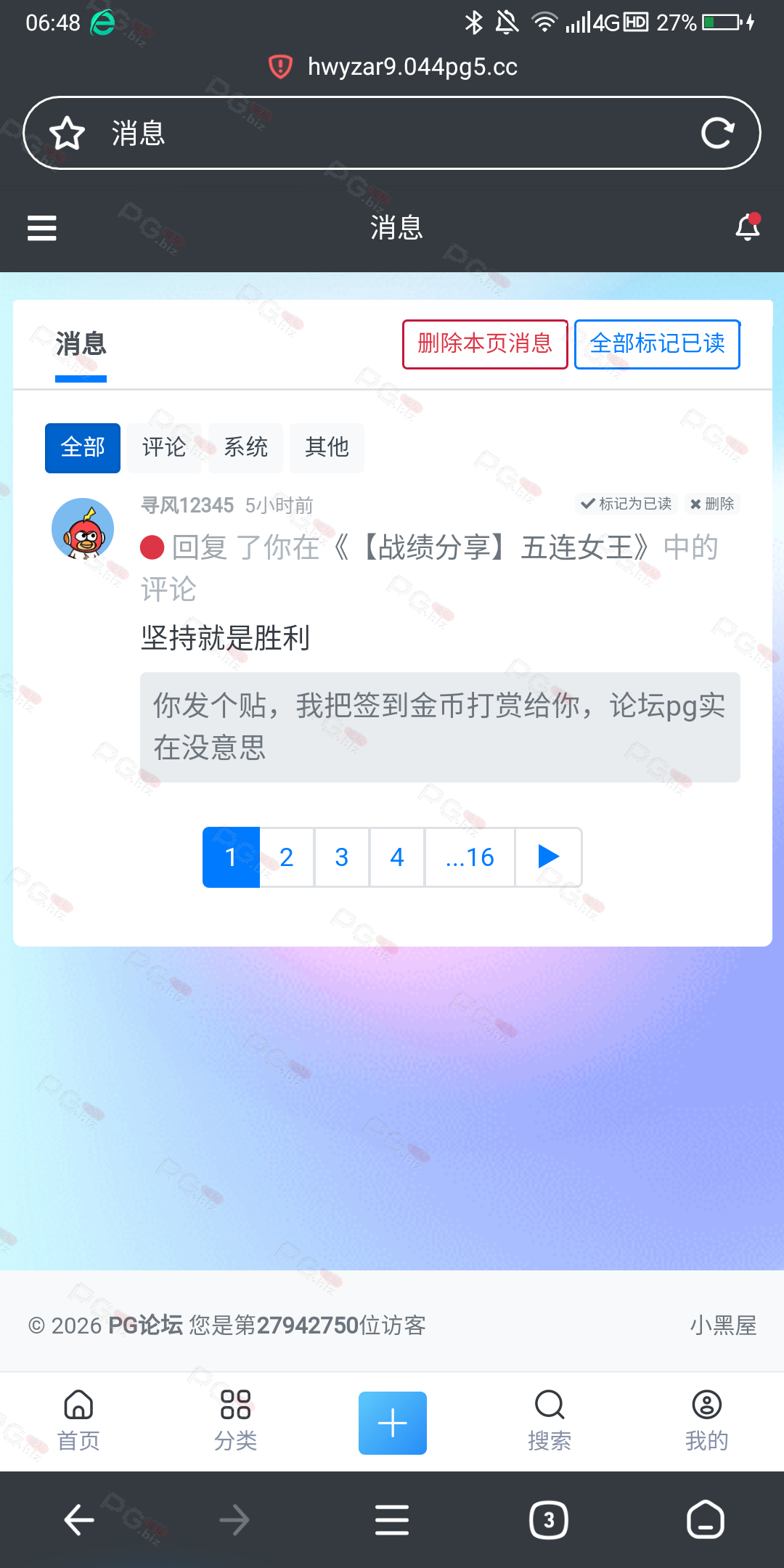Jump to last page ...16
The width and height of the screenshot is (784, 1568).
[470, 857]
